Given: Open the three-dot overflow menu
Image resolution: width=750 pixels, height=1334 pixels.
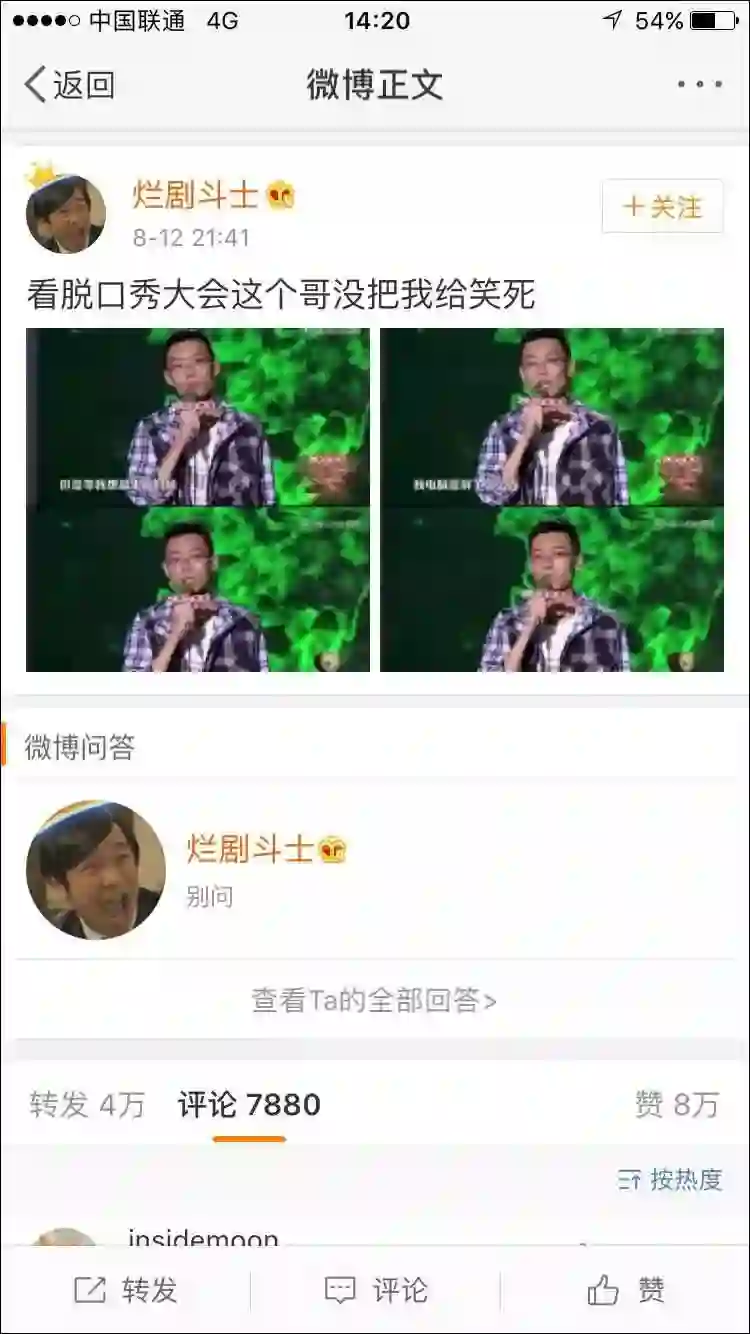Looking at the screenshot, I should (699, 85).
